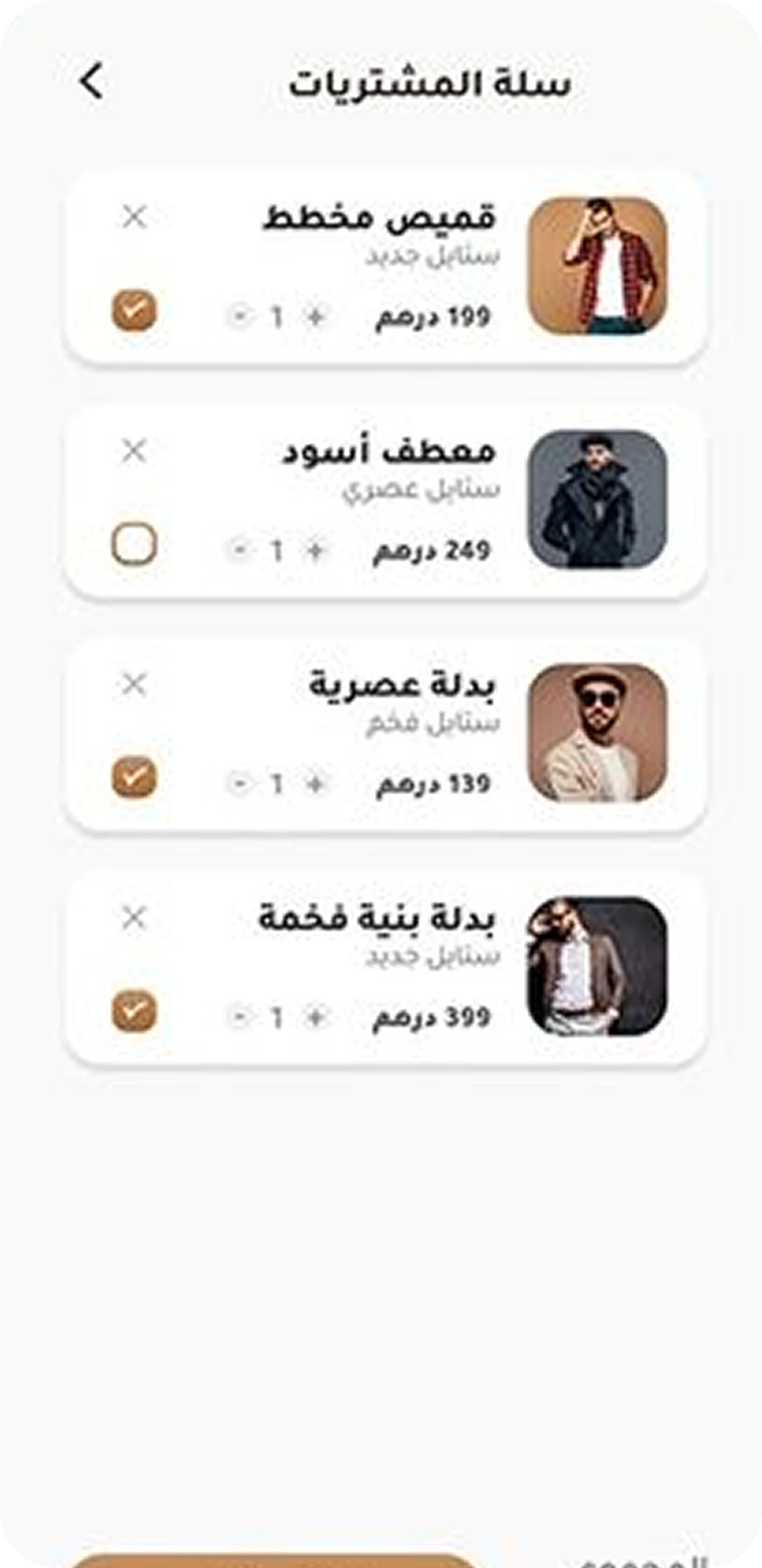The width and height of the screenshot is (762, 1568).
Task: Remove معطف أسود from the cart
Action: (x=134, y=451)
